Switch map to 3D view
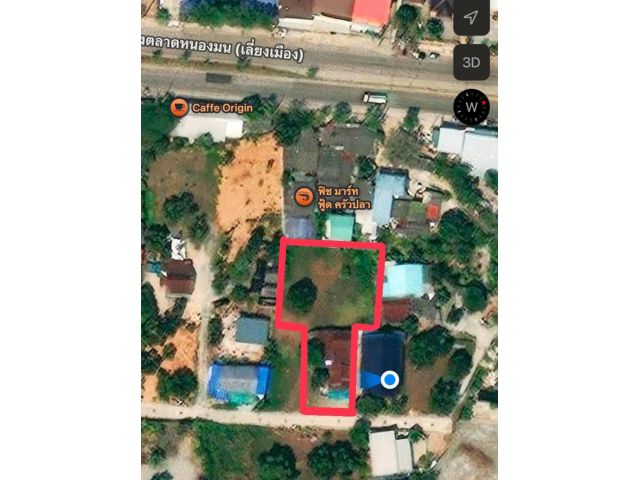This screenshot has height=480, width=640. (x=471, y=62)
